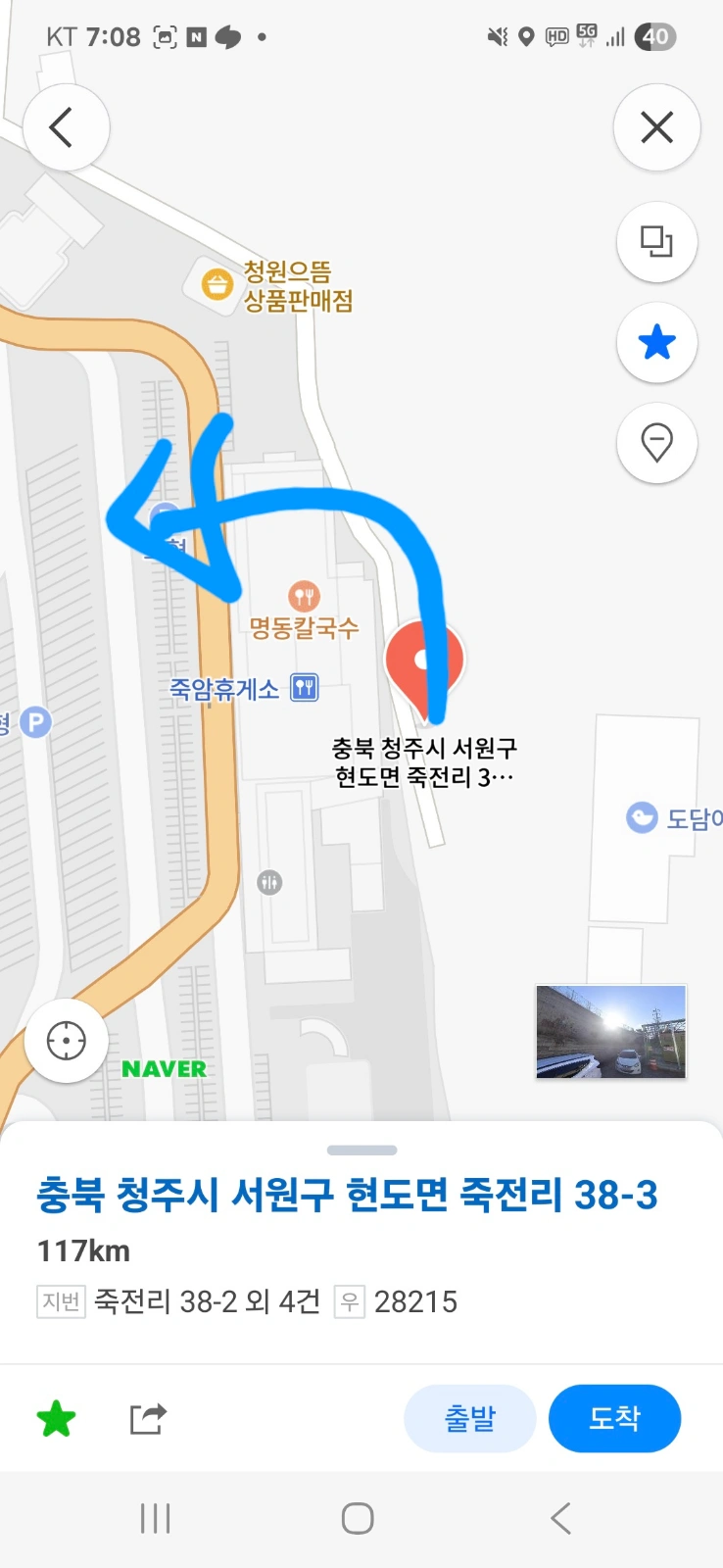
Task: Go to the system home screen
Action: pos(358,1519)
